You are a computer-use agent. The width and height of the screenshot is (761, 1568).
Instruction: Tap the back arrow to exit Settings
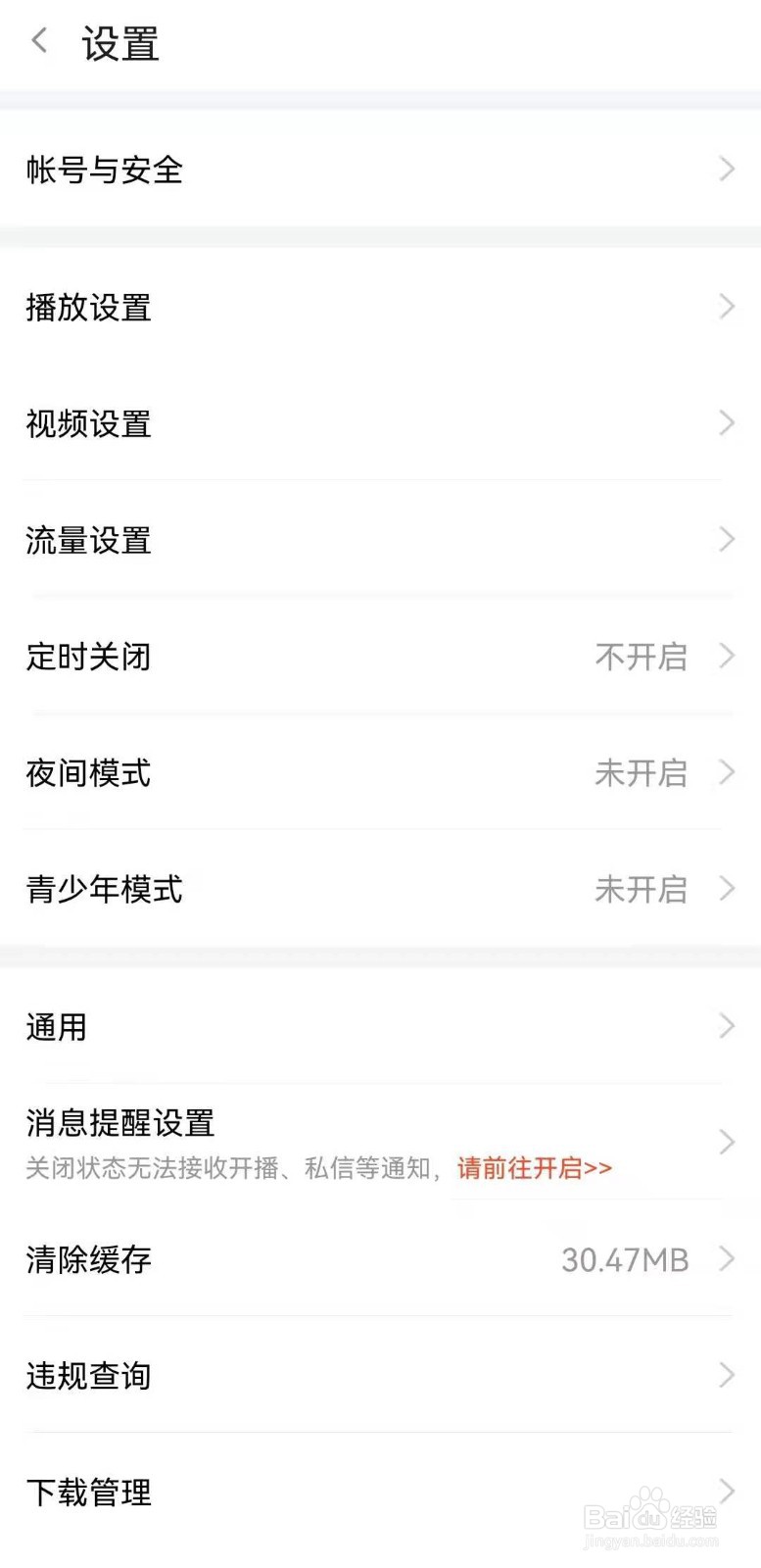(39, 41)
